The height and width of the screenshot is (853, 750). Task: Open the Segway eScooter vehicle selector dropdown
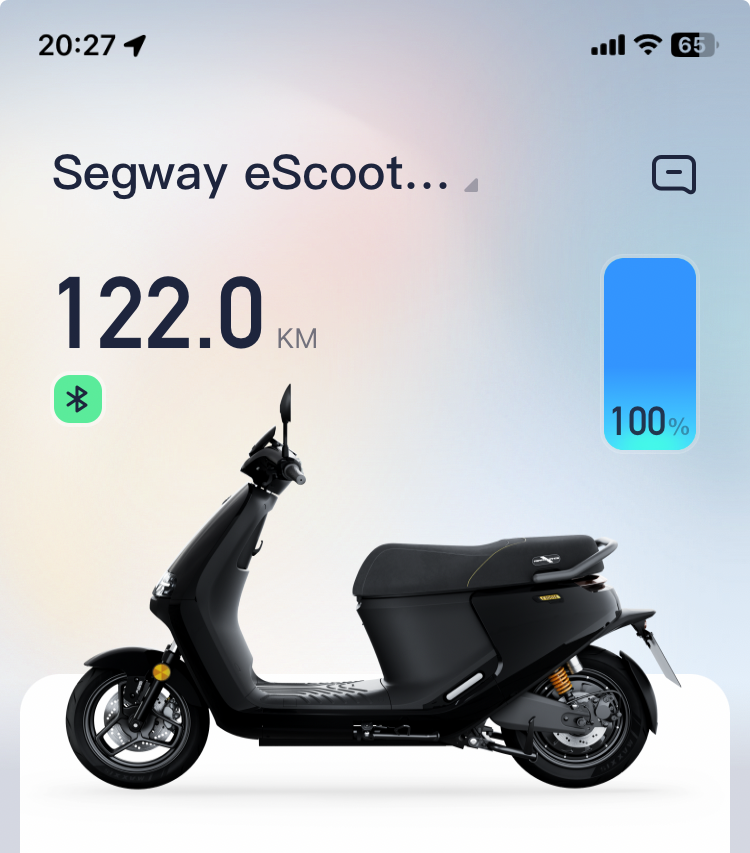(265, 175)
